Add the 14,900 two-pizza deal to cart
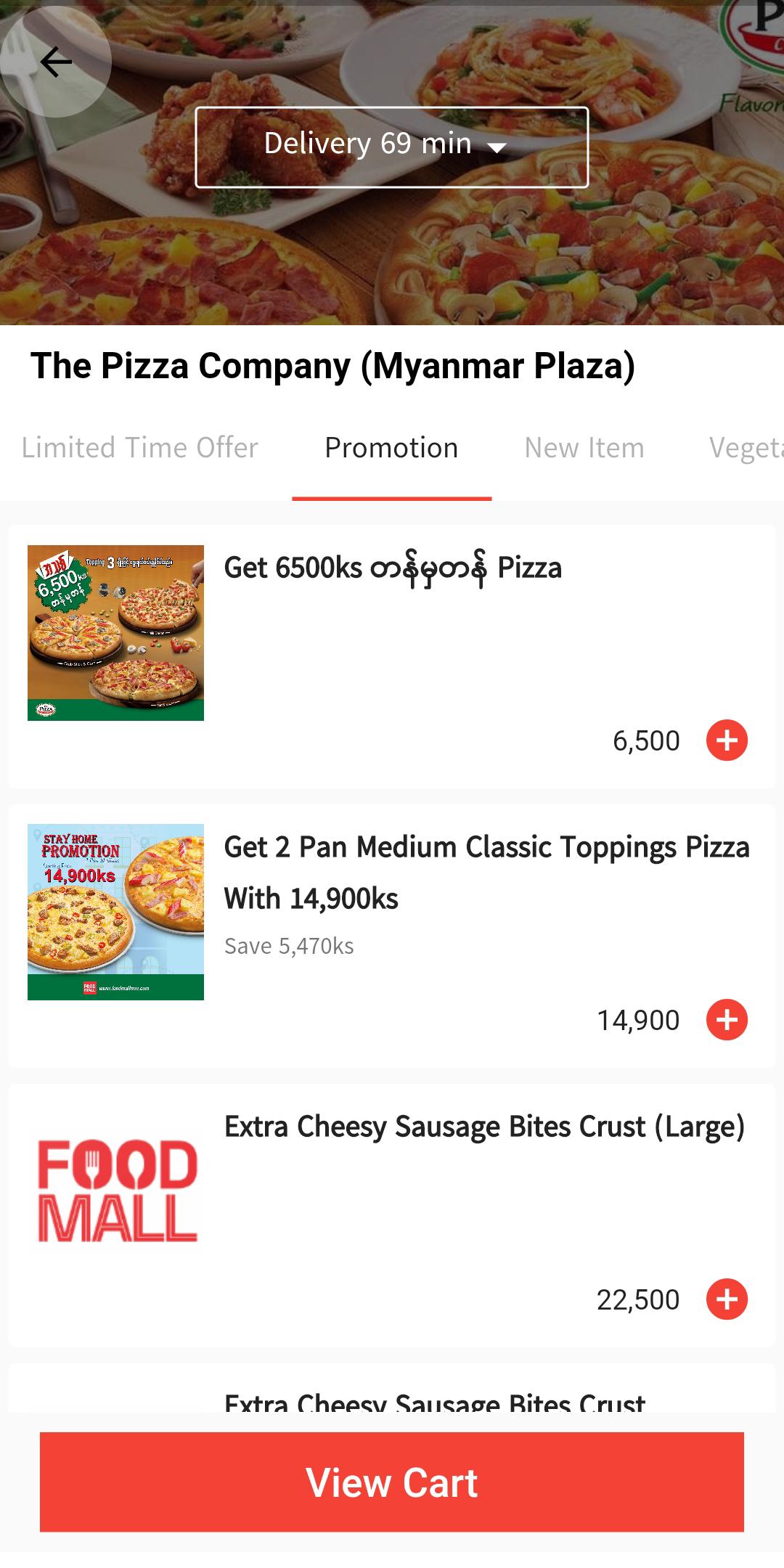The image size is (784, 1568). coord(727,1020)
